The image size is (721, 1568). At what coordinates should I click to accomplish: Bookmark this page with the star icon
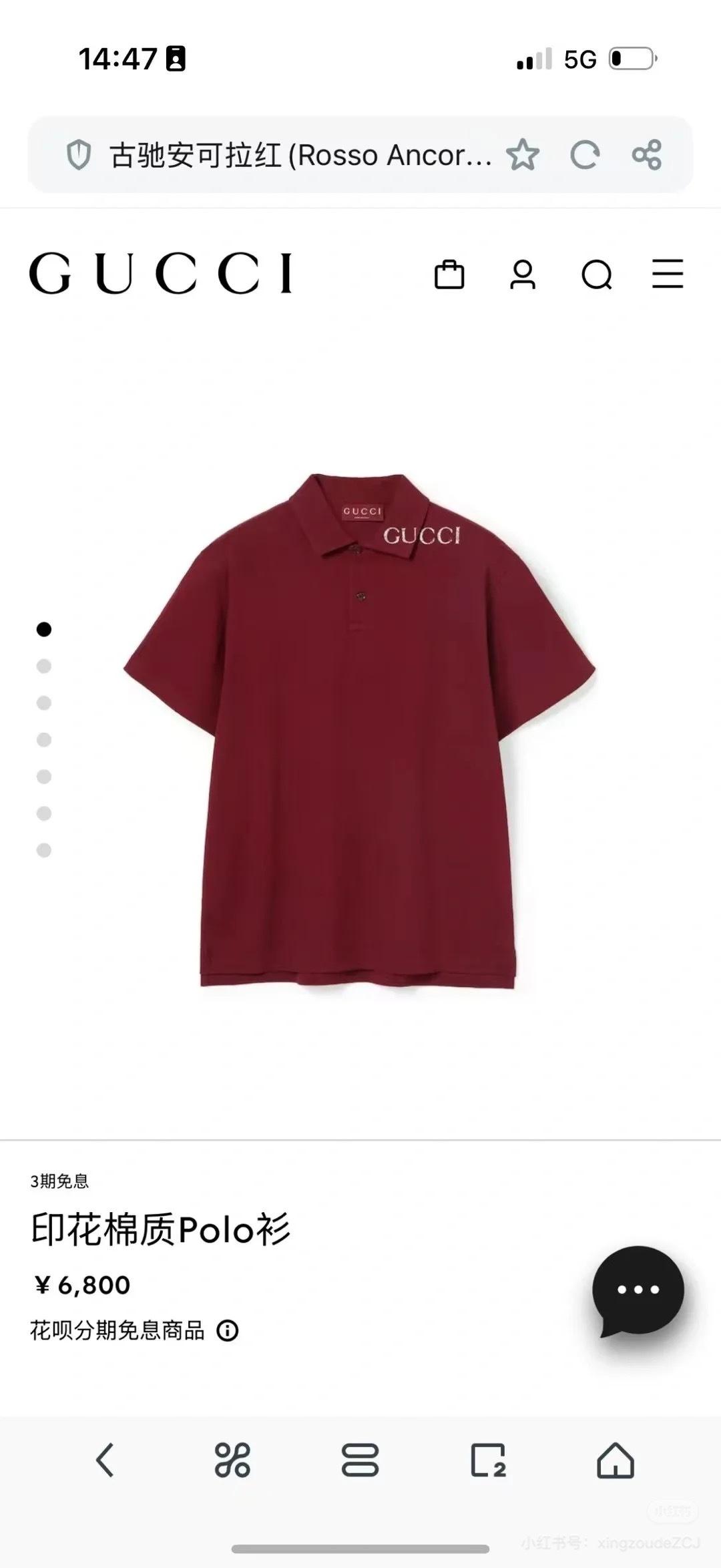(x=522, y=155)
